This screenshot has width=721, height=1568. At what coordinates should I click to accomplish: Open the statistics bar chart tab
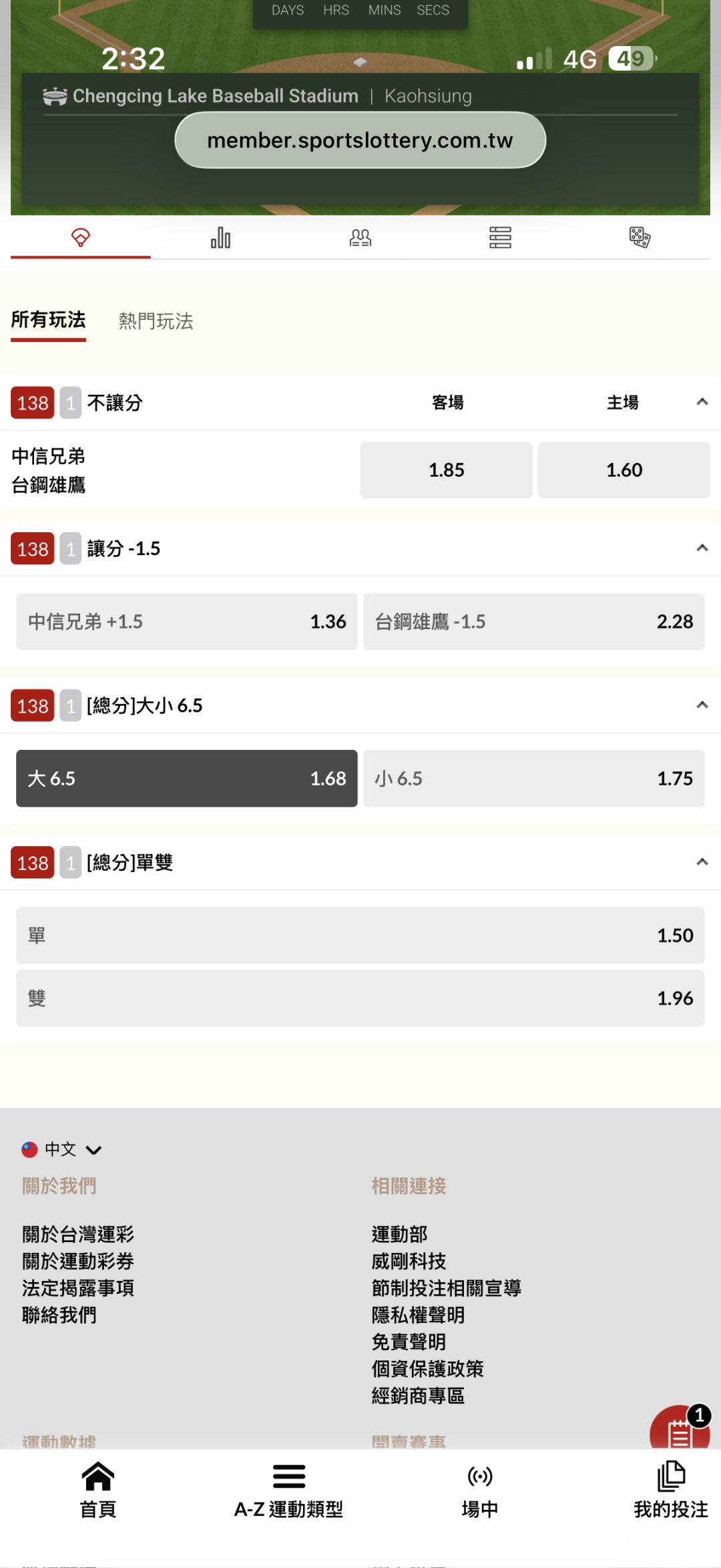[x=220, y=238]
